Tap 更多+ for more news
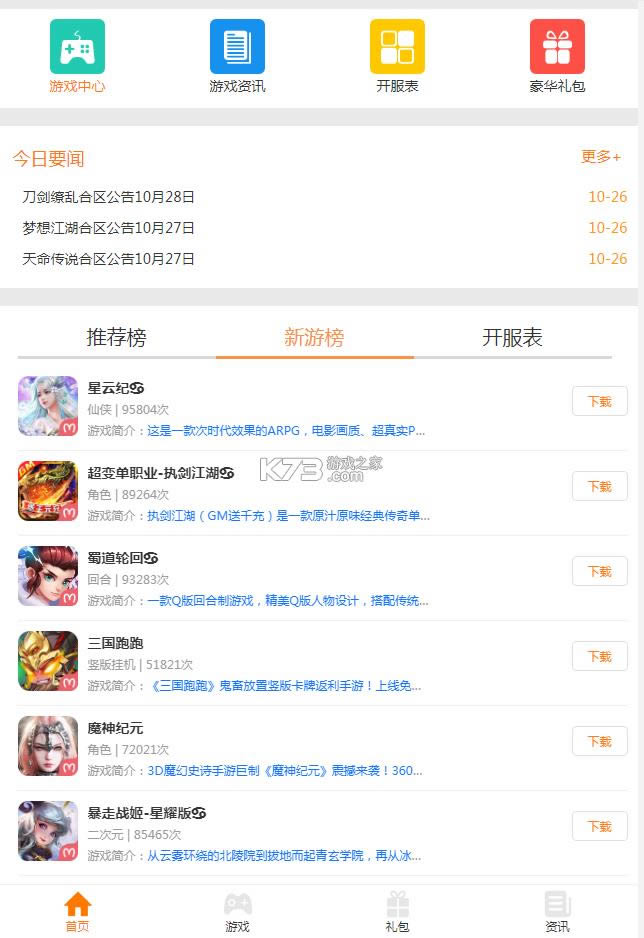Viewport: 644px width, 938px height. click(601, 157)
